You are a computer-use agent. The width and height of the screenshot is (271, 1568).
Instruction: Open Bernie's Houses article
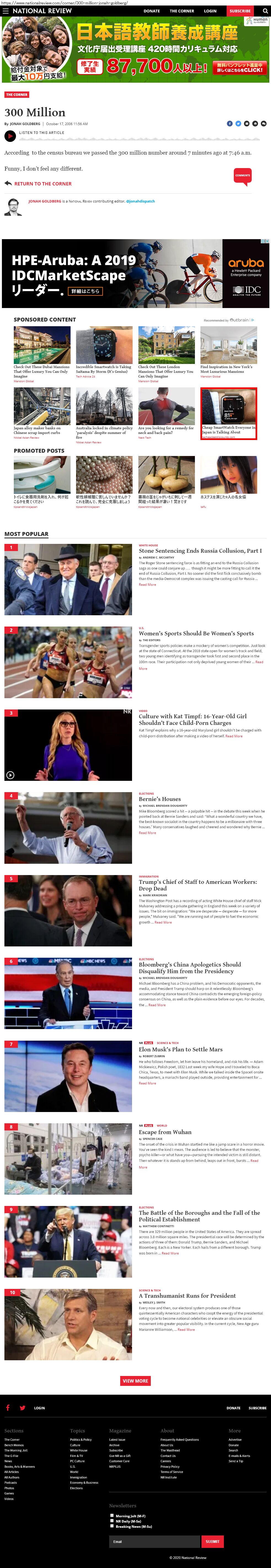[160, 799]
